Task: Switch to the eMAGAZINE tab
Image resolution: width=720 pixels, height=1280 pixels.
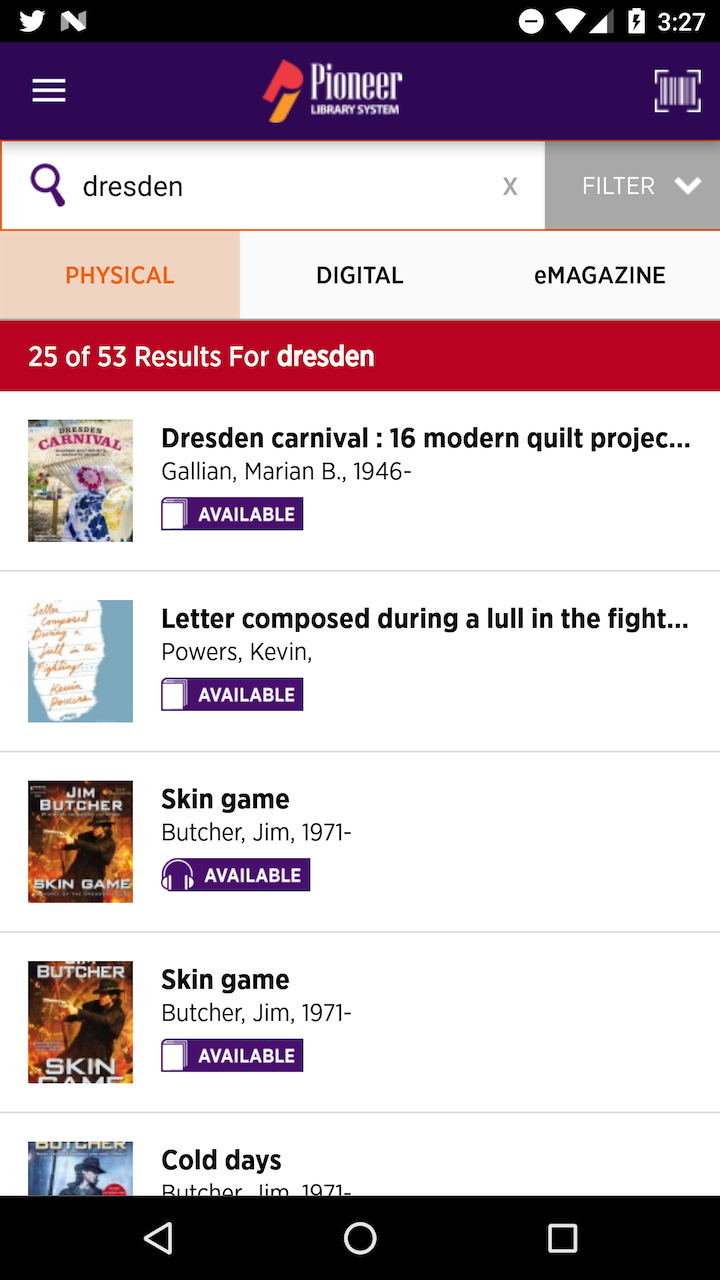Action: (600, 276)
